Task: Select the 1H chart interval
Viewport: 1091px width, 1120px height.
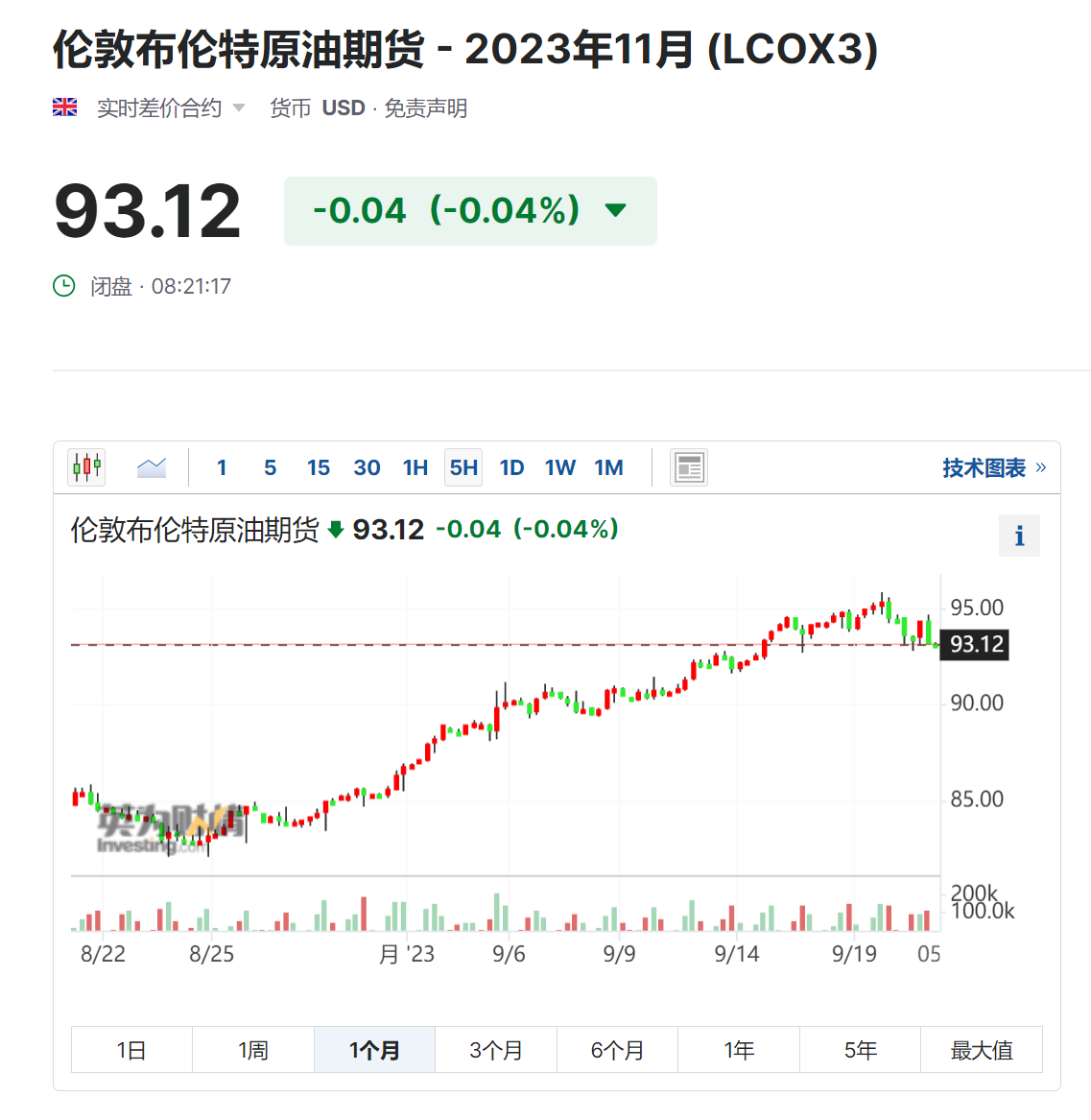Action: tap(415, 467)
